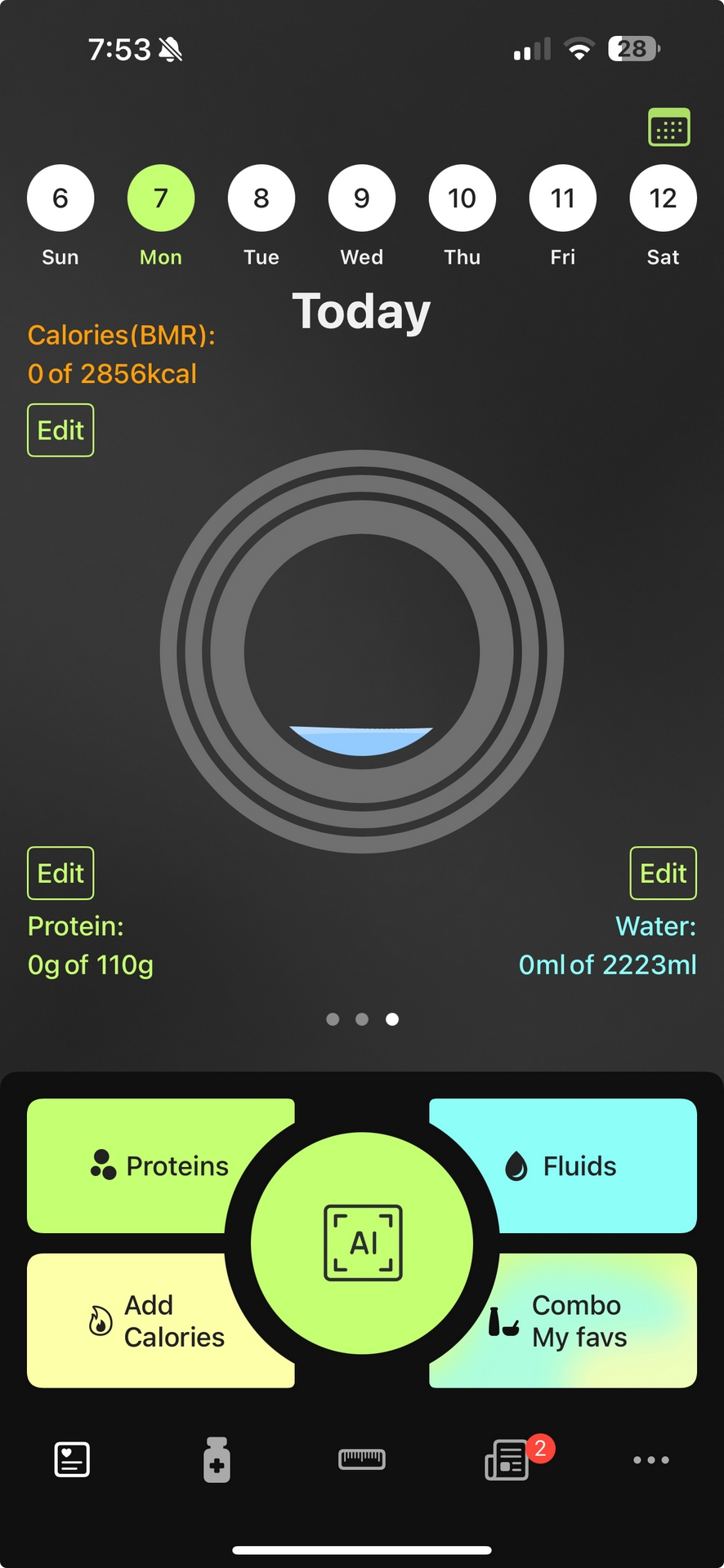Switch to the health journal tab
The width and height of the screenshot is (724, 1568).
tap(72, 1459)
